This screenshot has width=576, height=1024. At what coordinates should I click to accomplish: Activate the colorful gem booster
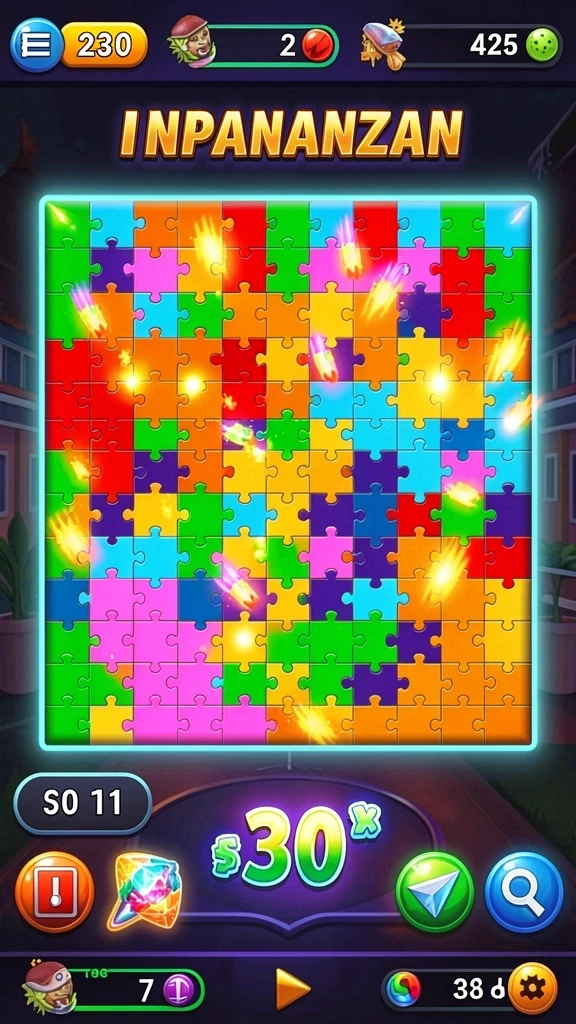(144, 891)
